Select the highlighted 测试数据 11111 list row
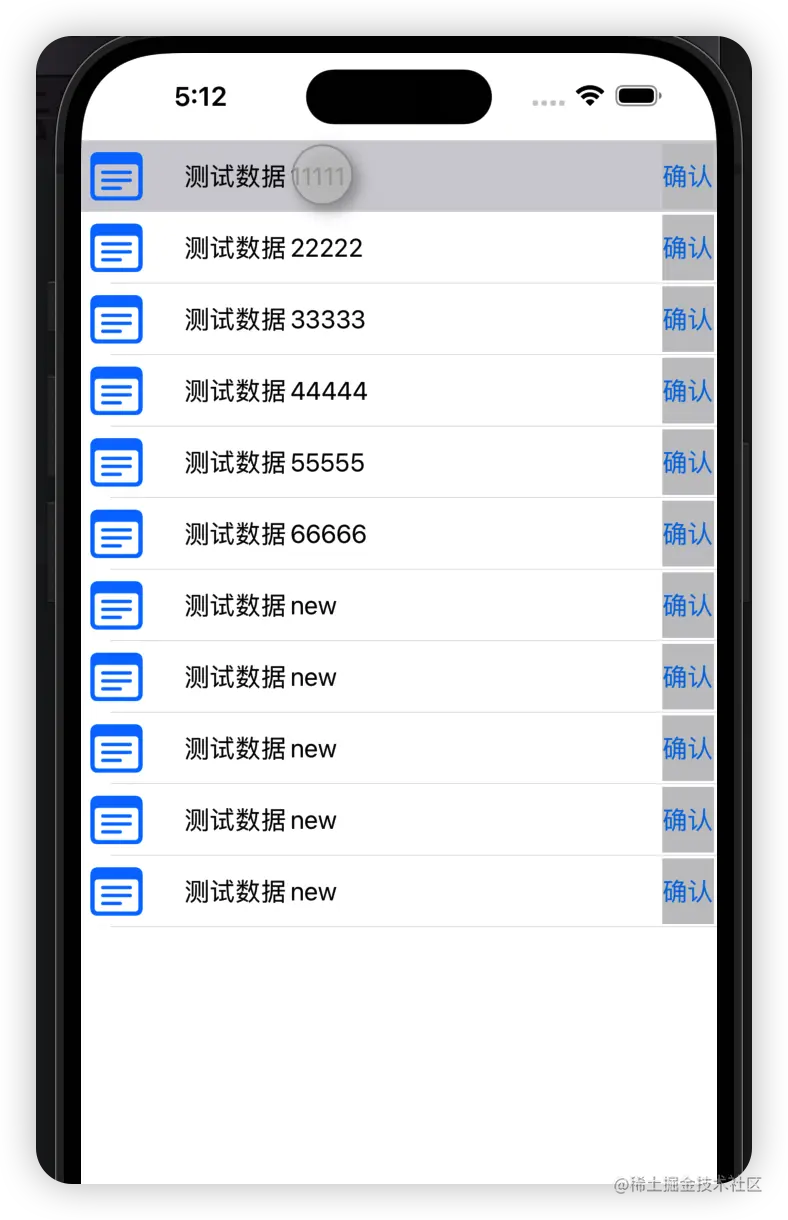 (350, 177)
